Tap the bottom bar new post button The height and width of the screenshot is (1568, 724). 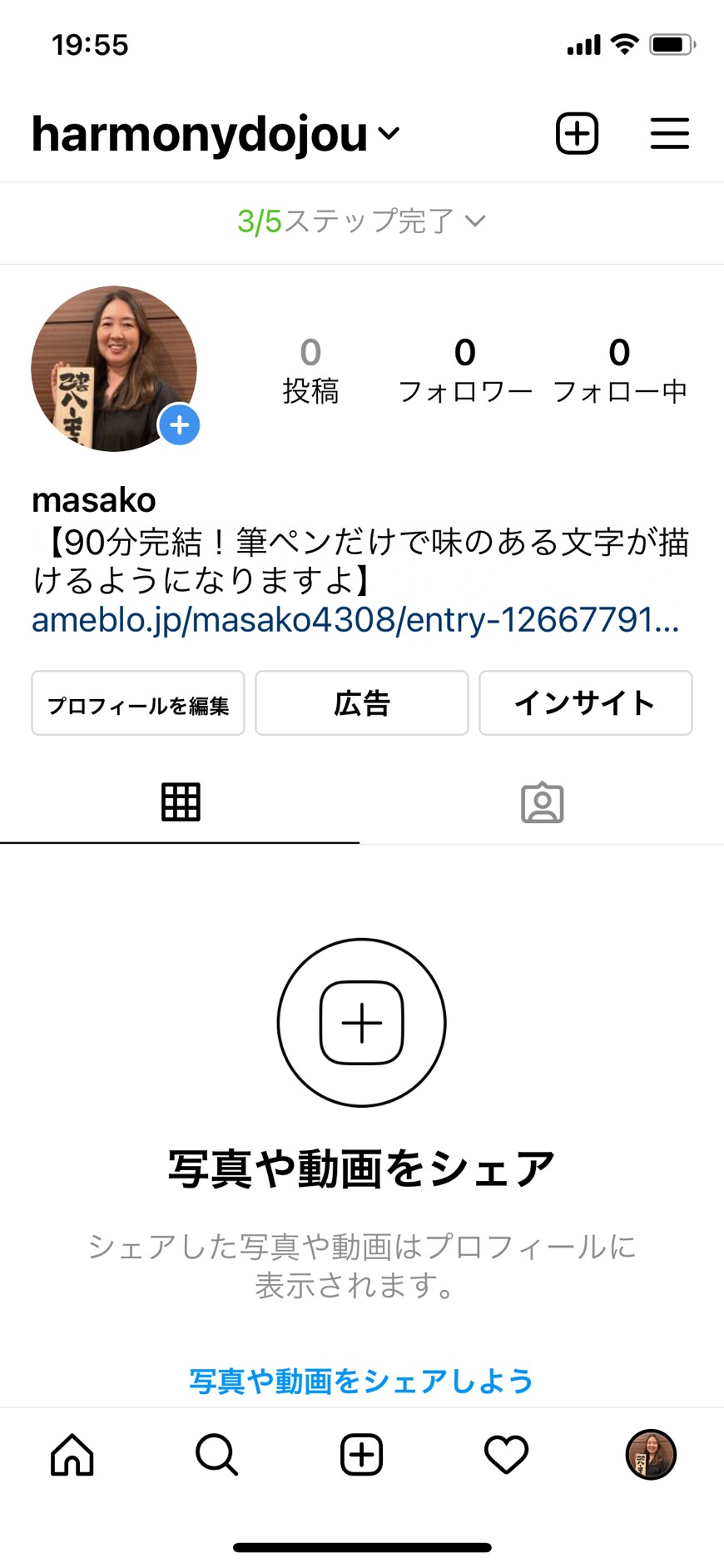tap(362, 1454)
